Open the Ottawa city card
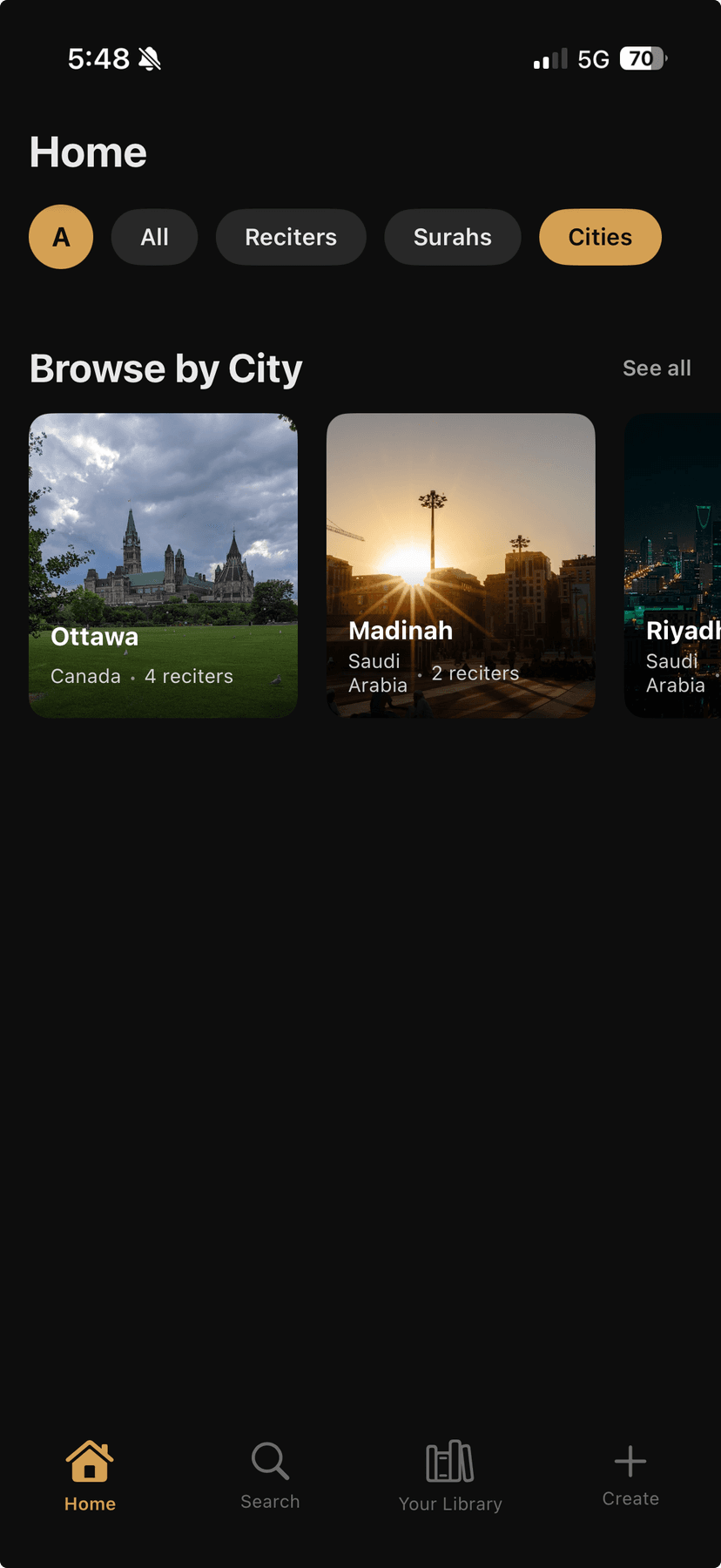This screenshot has width=721, height=1568. coord(163,565)
